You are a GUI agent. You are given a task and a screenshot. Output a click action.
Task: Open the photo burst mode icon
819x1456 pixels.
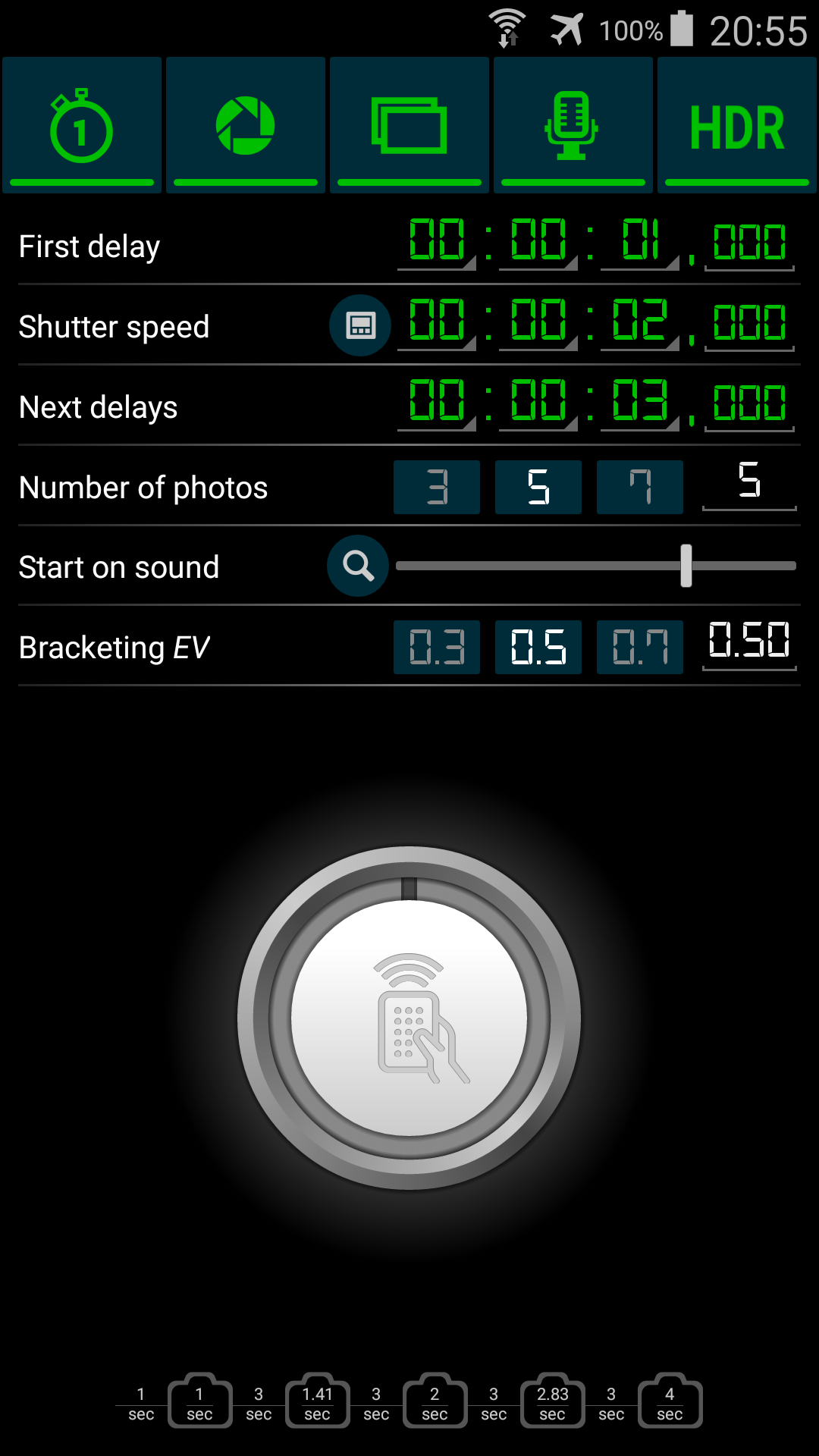click(x=245, y=124)
